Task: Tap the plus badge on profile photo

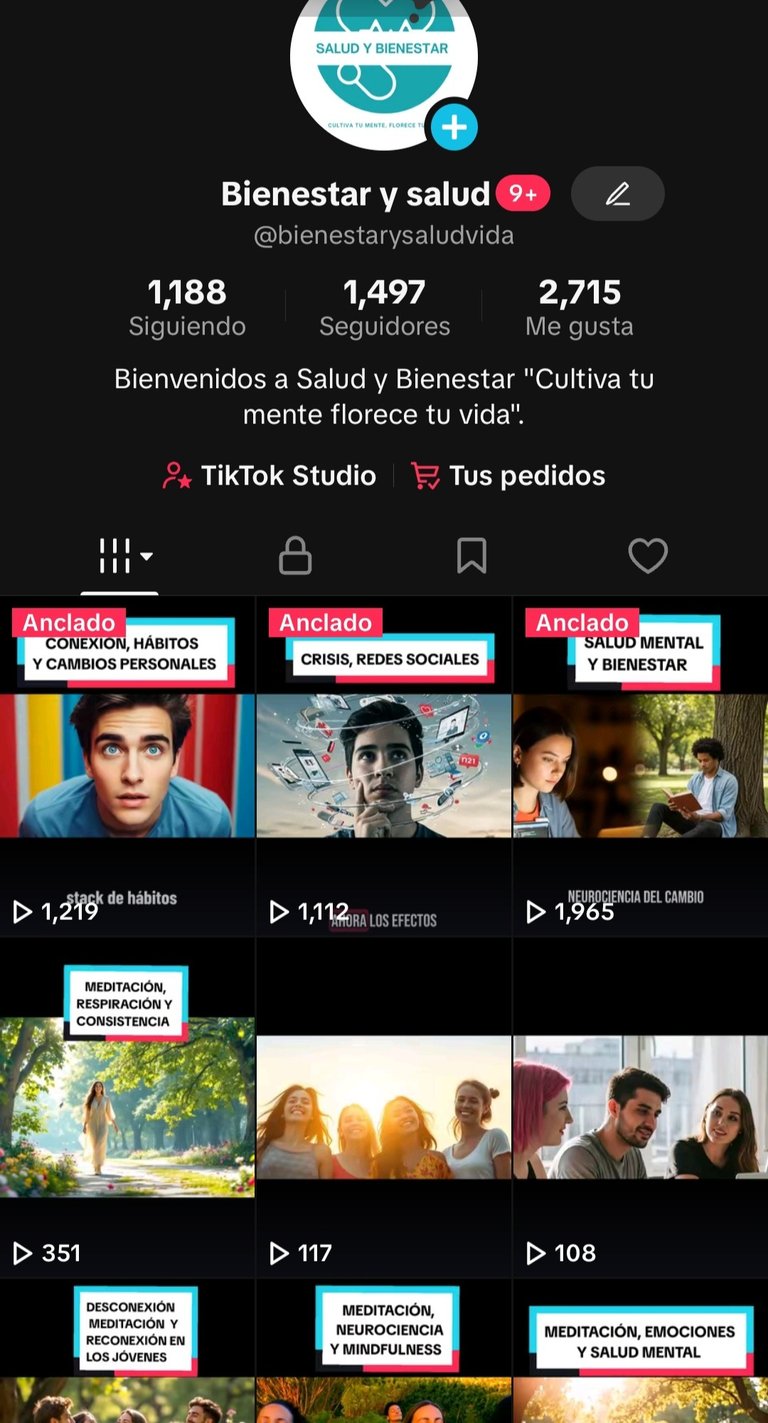Action: (454, 127)
